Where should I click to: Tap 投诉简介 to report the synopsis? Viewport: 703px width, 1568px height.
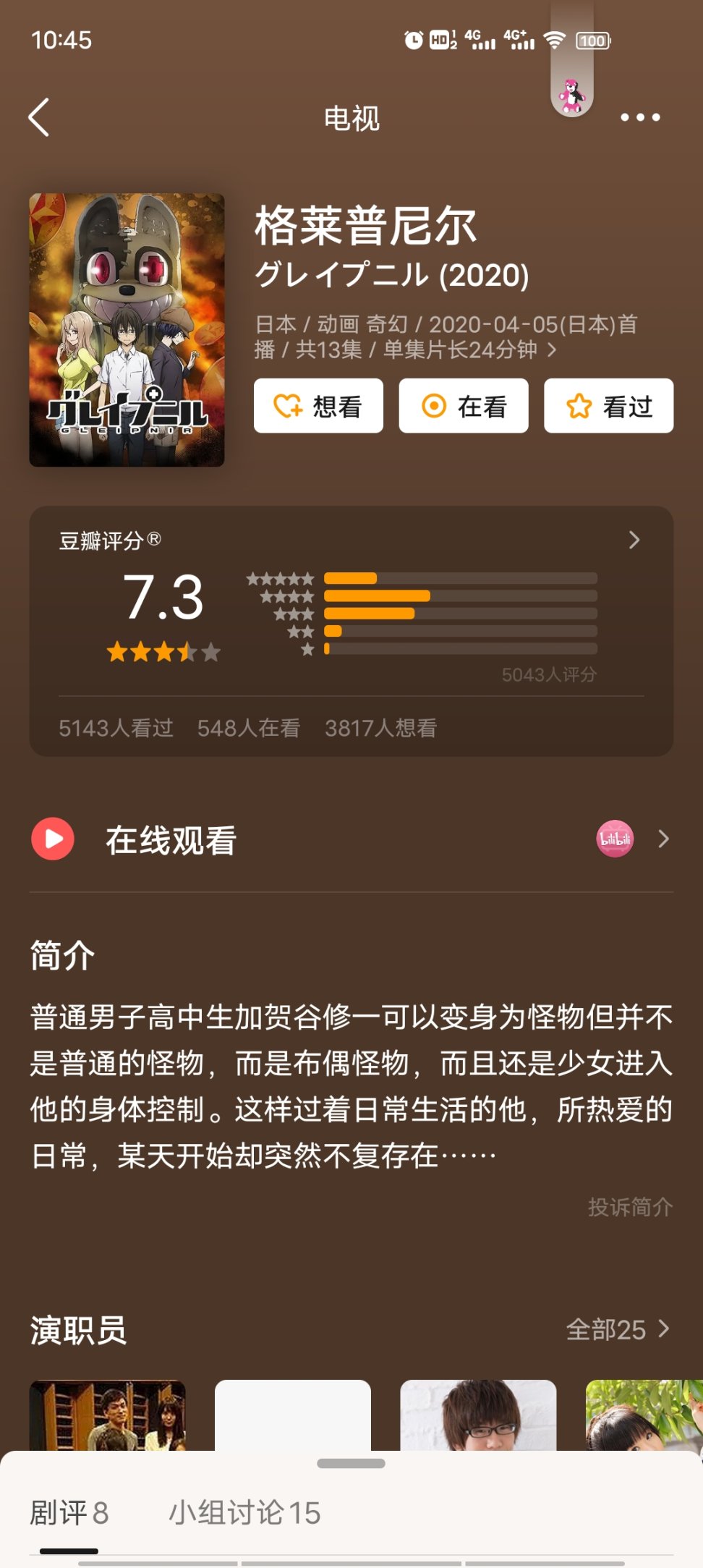click(x=630, y=1207)
